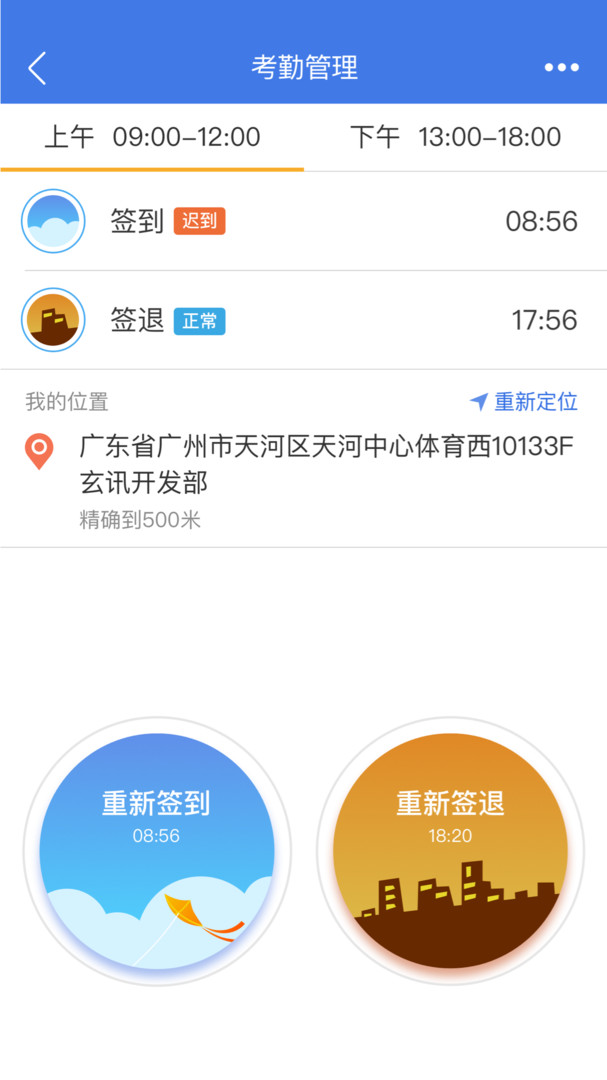Tap the 重新签退 check-out button

coord(450,851)
